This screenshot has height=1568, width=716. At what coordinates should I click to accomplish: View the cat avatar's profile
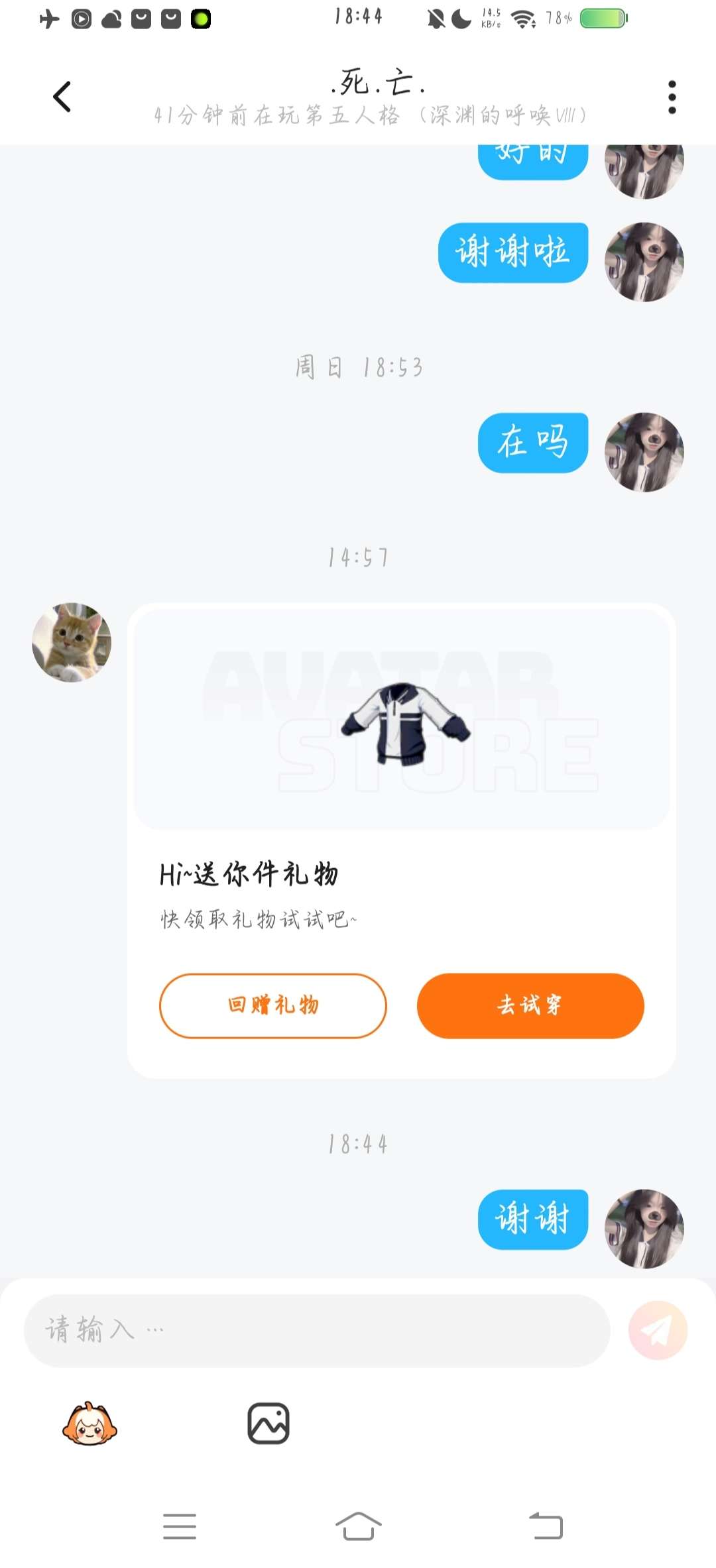click(72, 642)
